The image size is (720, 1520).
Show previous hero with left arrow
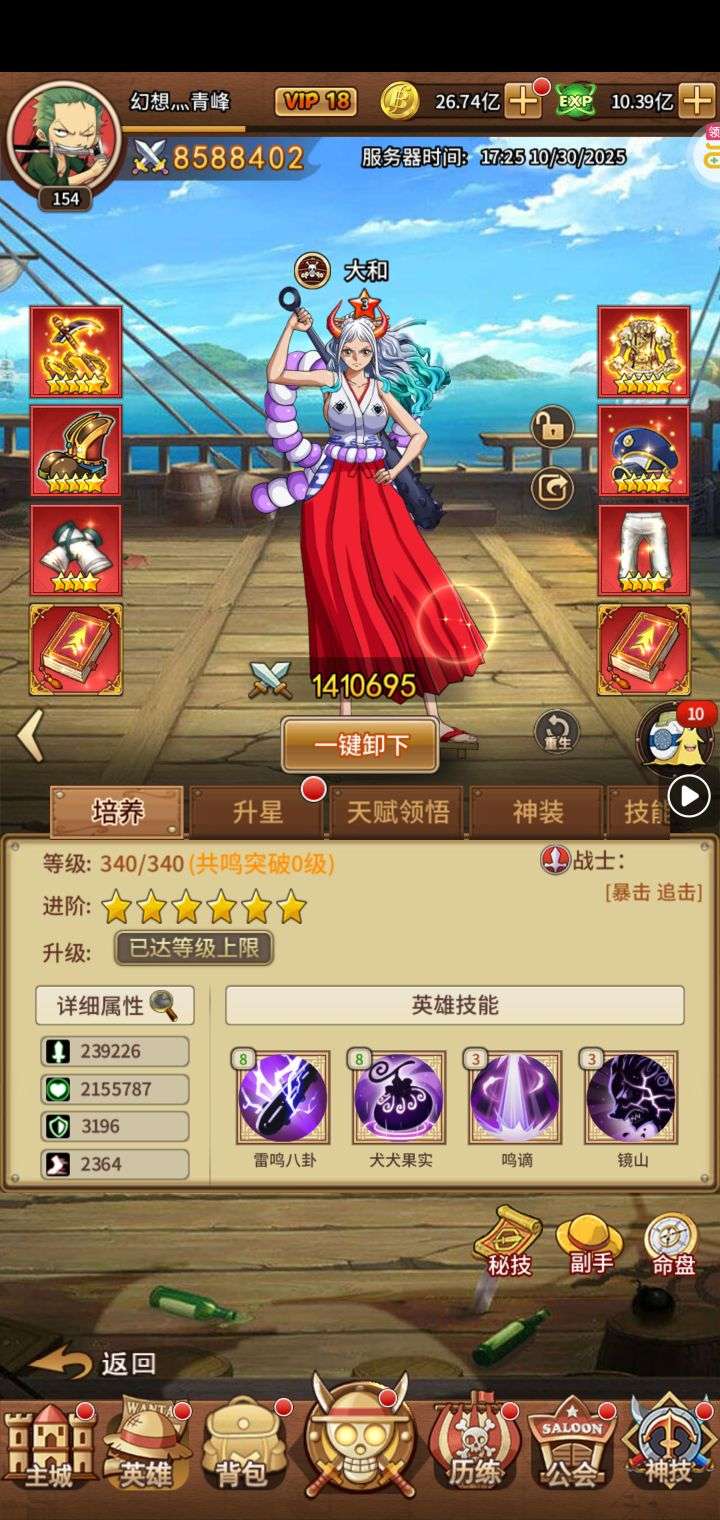30,737
